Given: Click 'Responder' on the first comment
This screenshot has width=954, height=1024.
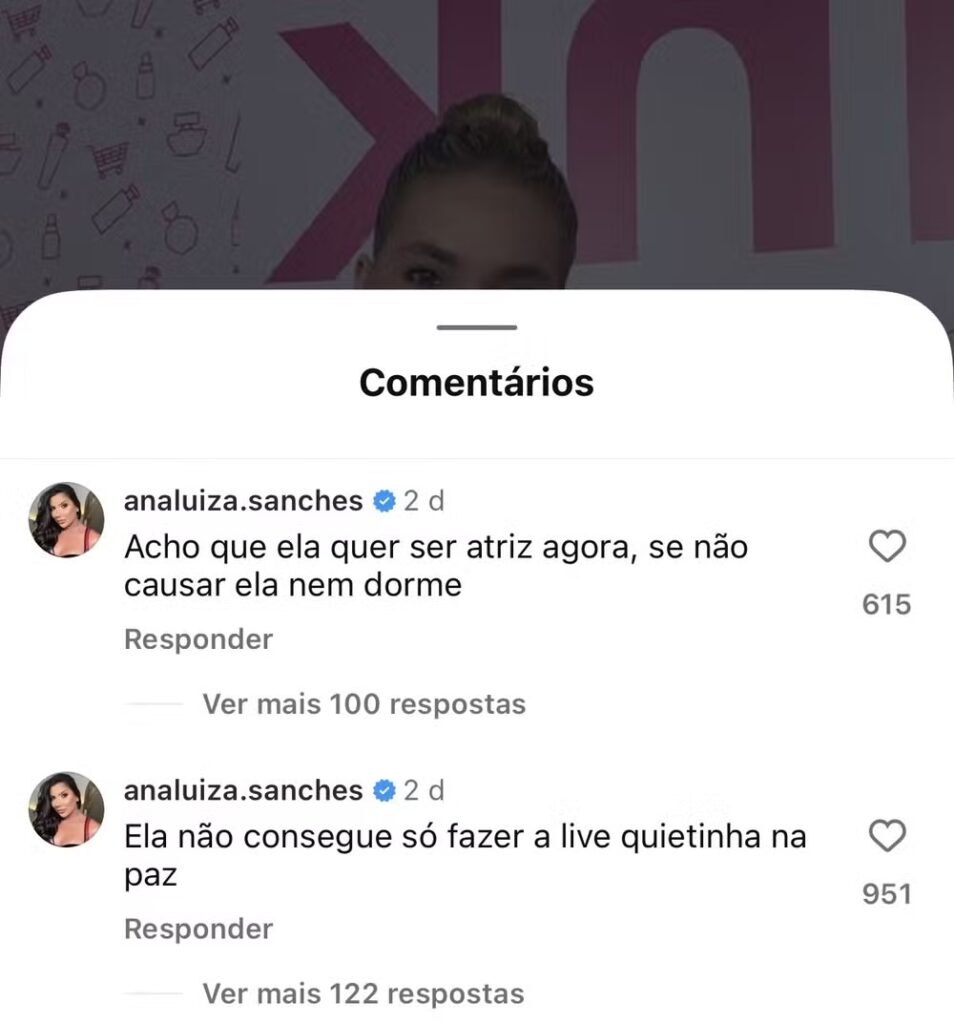Looking at the screenshot, I should pyautogui.click(x=197, y=638).
